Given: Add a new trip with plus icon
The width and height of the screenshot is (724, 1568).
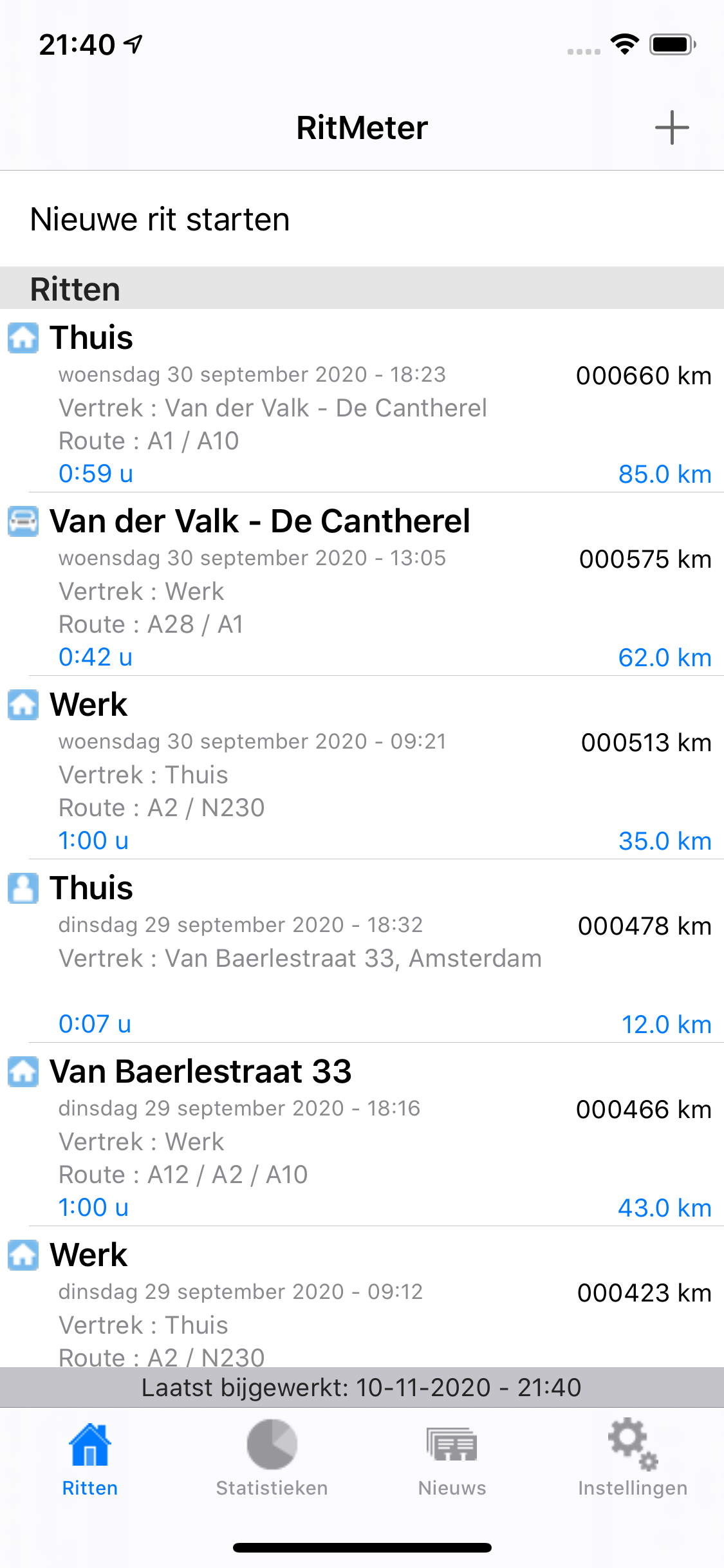Looking at the screenshot, I should click(x=672, y=127).
